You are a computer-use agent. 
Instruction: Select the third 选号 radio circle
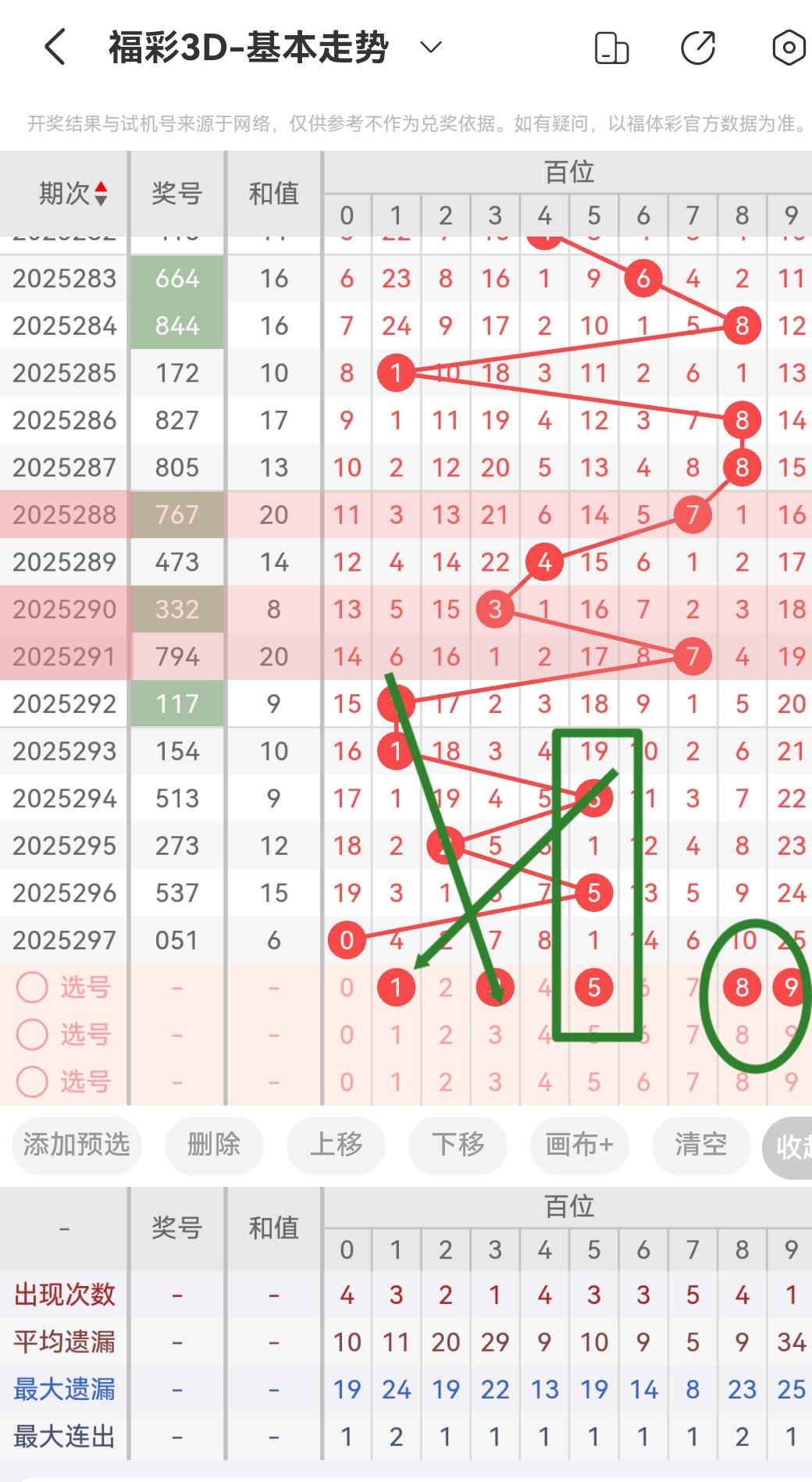33,1081
